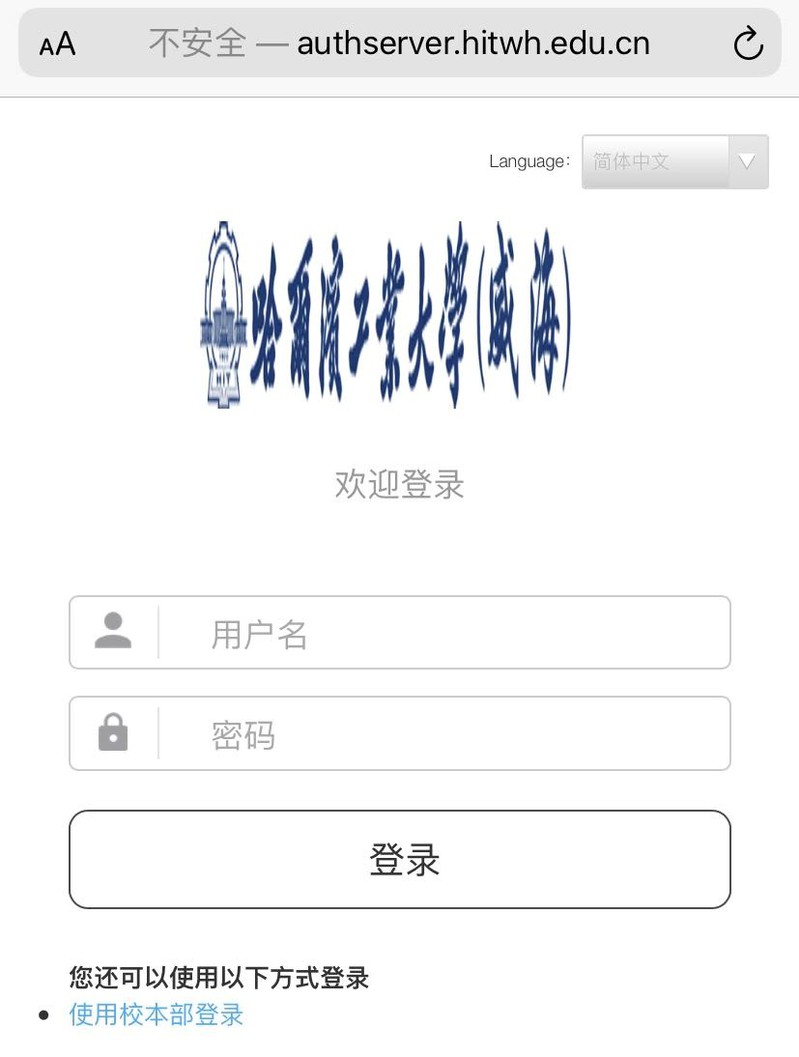Focus the 用户名 username field
The image size is (799, 1057).
click(x=440, y=634)
